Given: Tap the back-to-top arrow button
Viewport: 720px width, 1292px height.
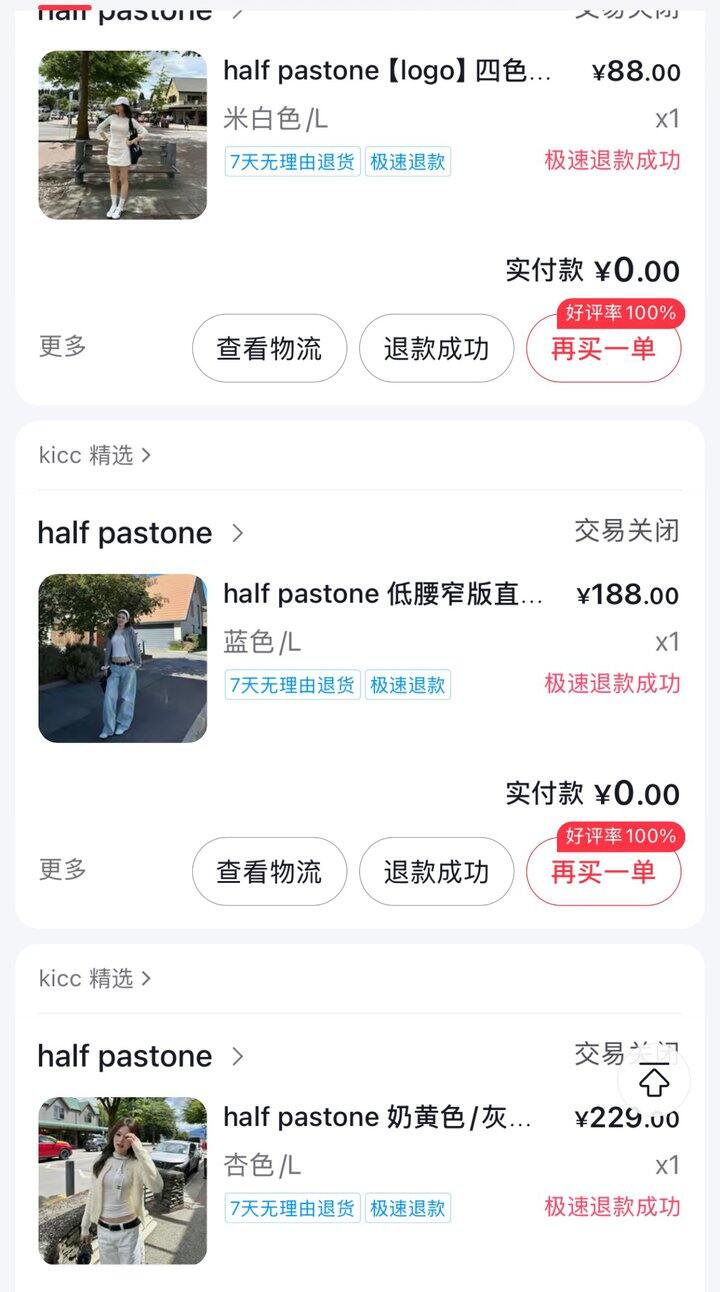Looking at the screenshot, I should 654,1081.
